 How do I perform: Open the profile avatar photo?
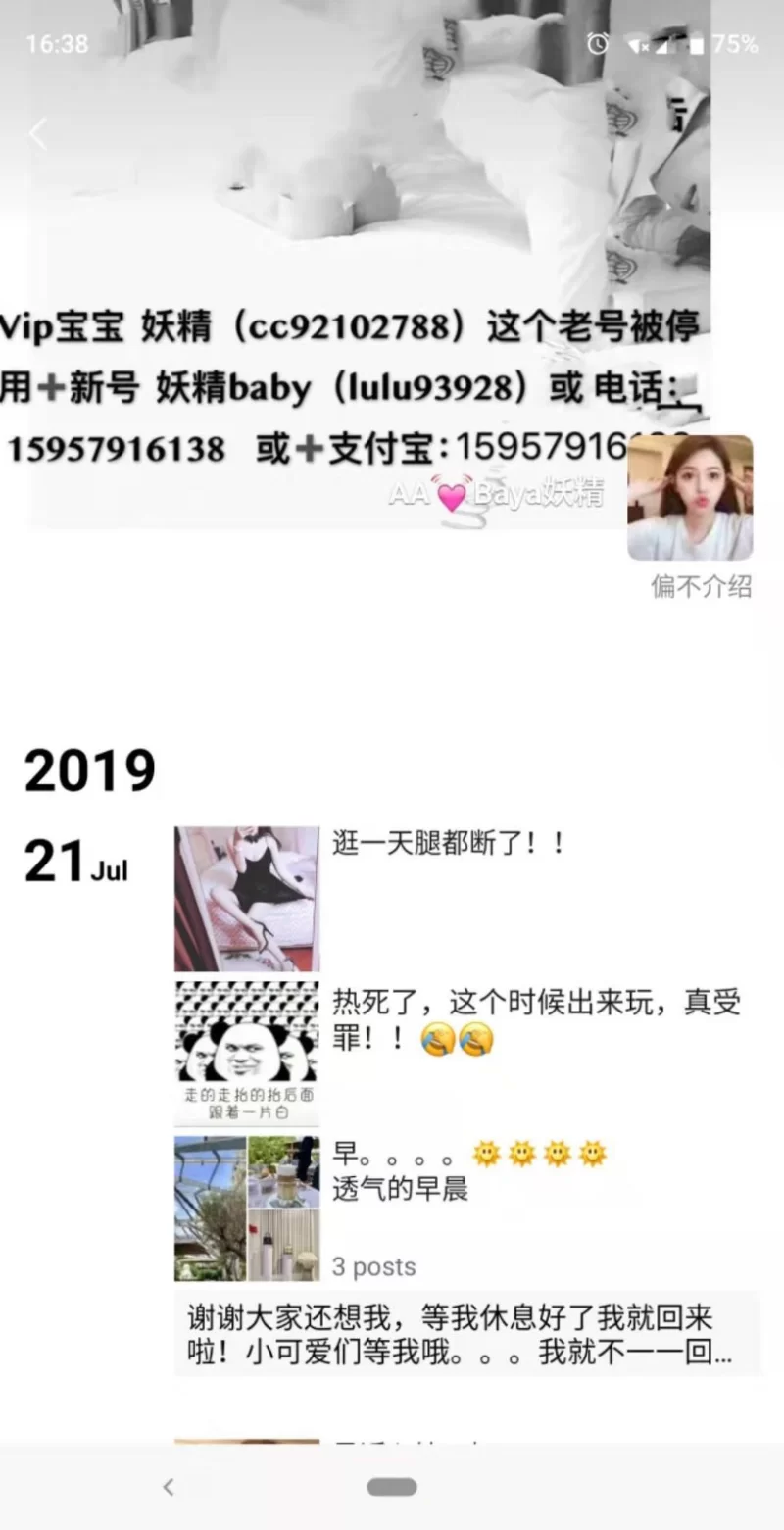pyautogui.click(x=690, y=498)
